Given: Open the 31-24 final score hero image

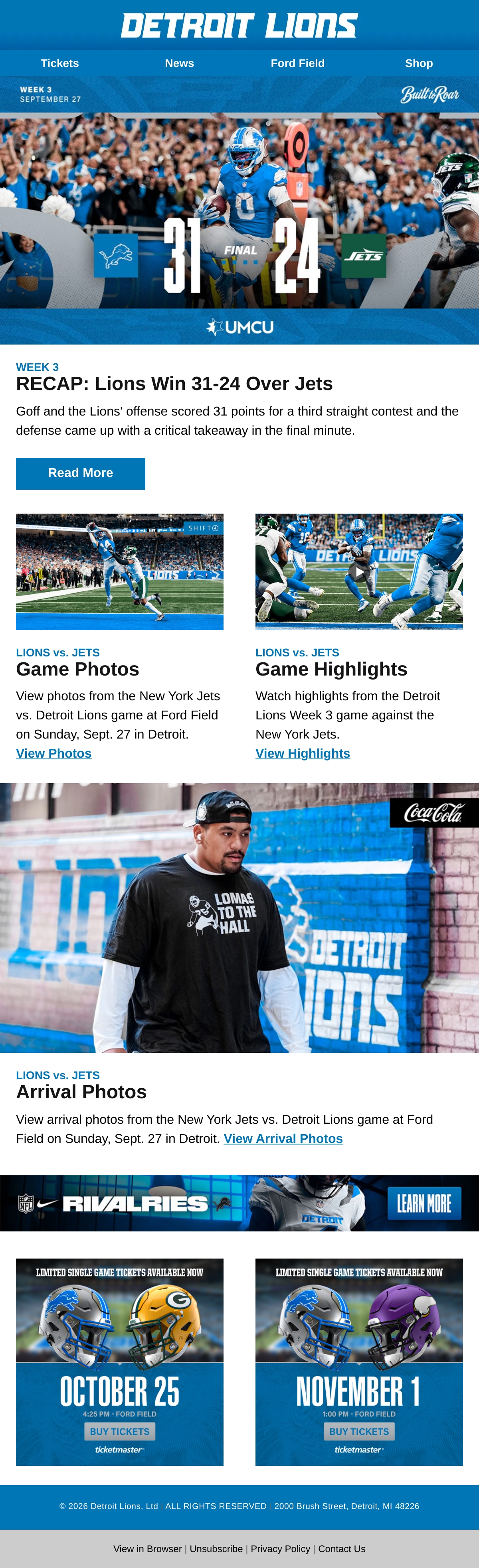Looking at the screenshot, I should pos(239,210).
